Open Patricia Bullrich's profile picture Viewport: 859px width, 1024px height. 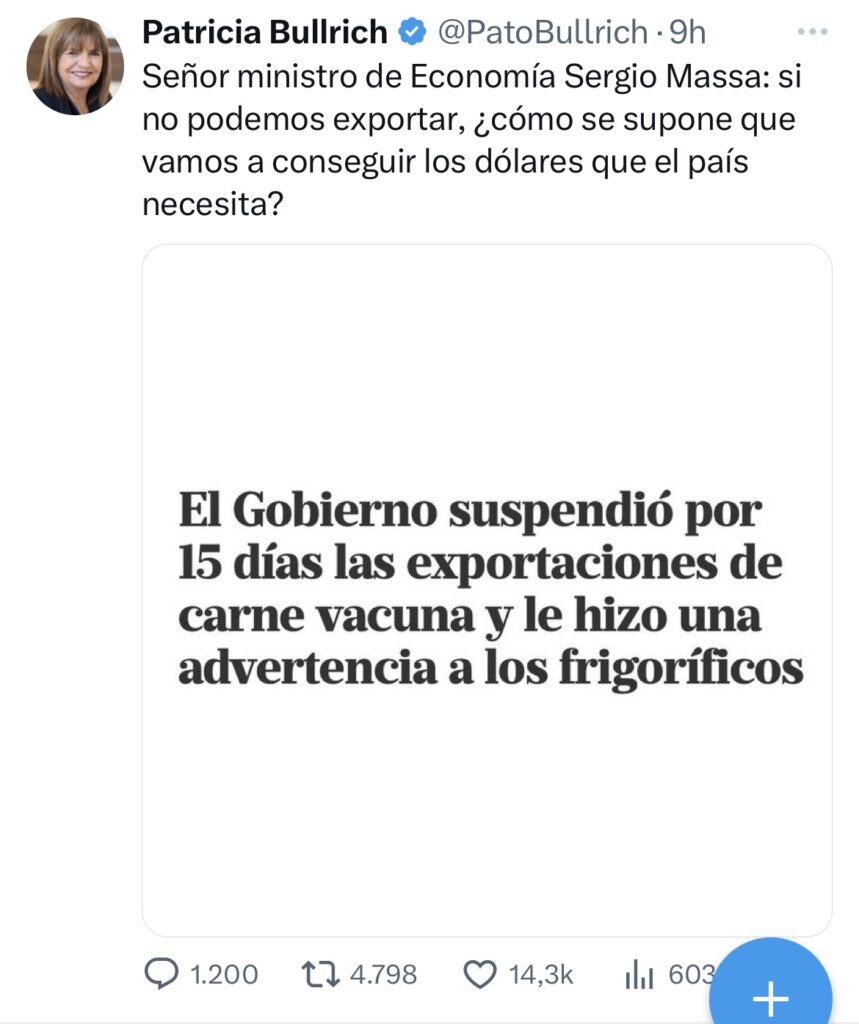point(75,66)
